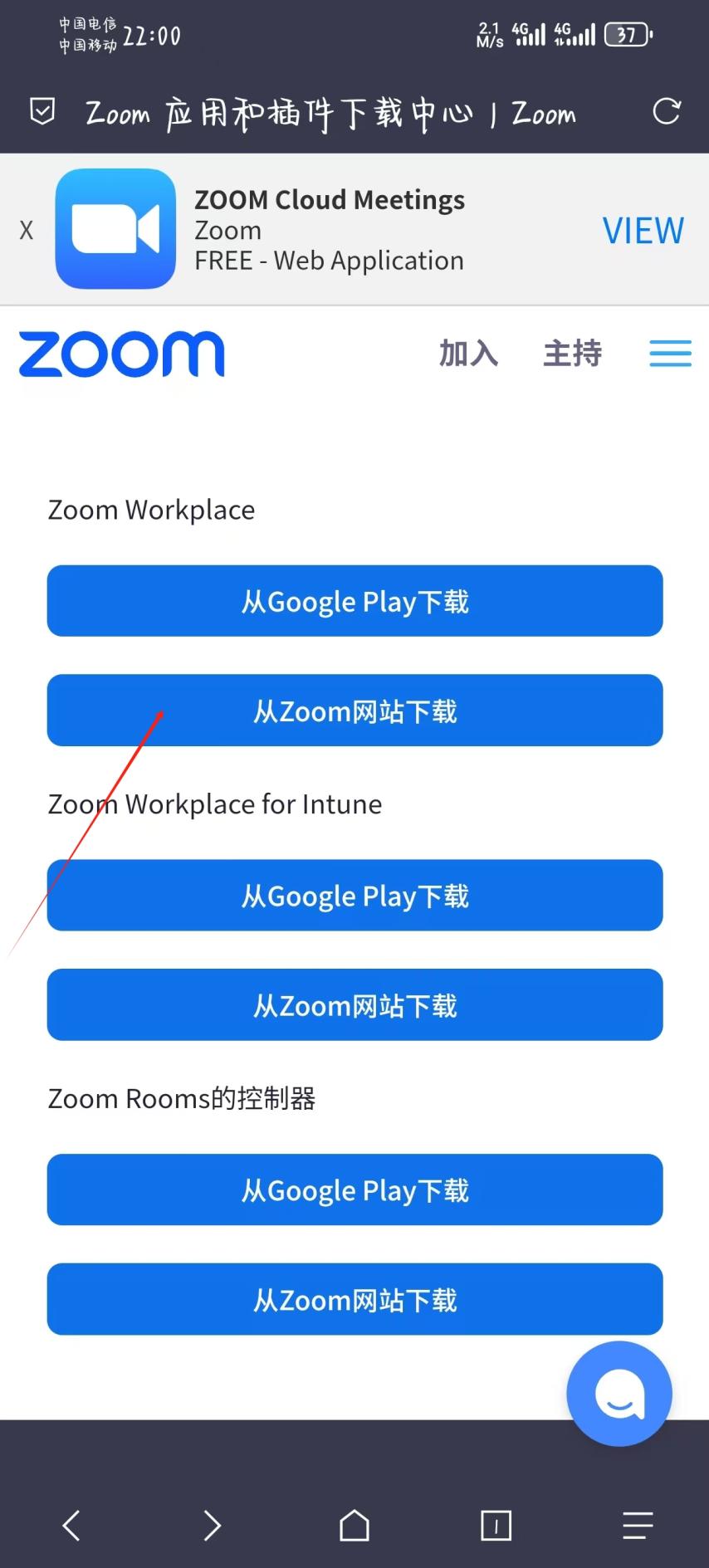The image size is (709, 1568).
Task: Get Workplace for Intune from Zoom website
Action: click(x=354, y=1005)
